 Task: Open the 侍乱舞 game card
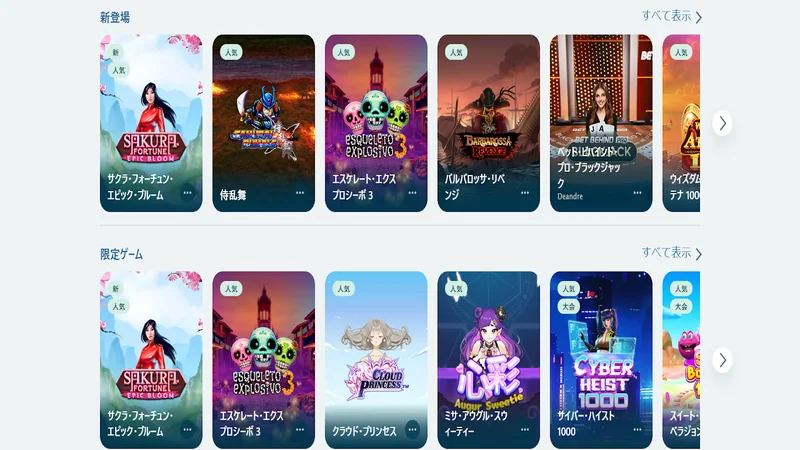(263, 110)
